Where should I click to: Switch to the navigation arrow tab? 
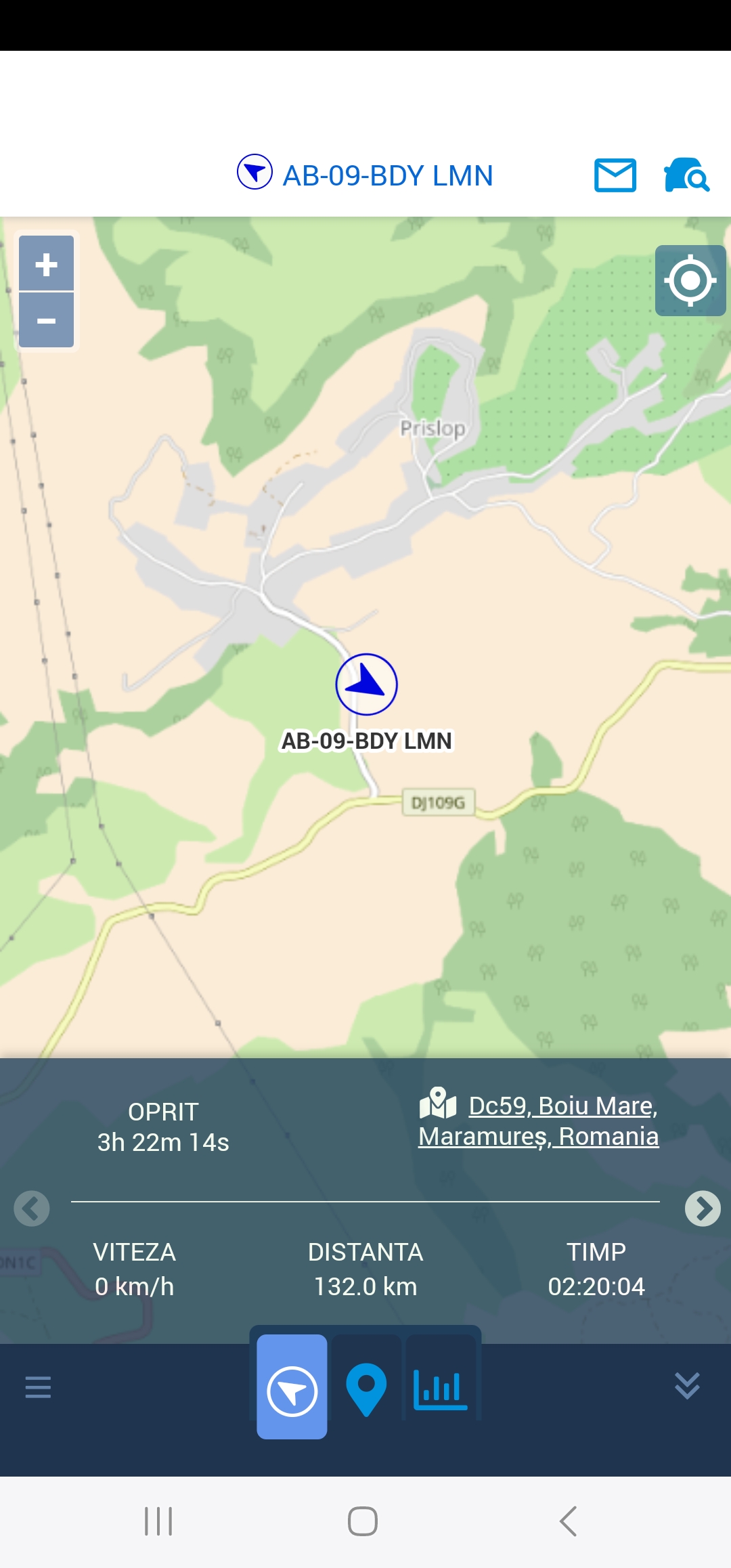pyautogui.click(x=292, y=1387)
